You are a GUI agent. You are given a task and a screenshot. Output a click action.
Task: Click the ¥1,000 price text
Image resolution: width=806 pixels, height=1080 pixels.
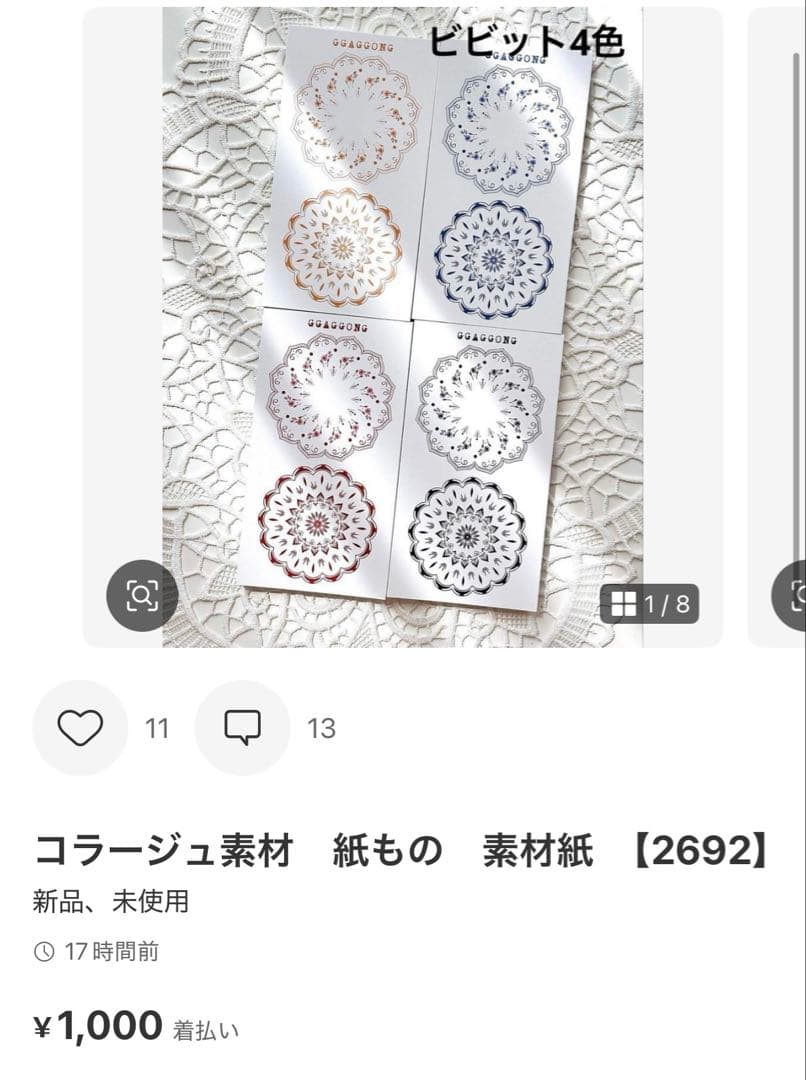(97, 1026)
